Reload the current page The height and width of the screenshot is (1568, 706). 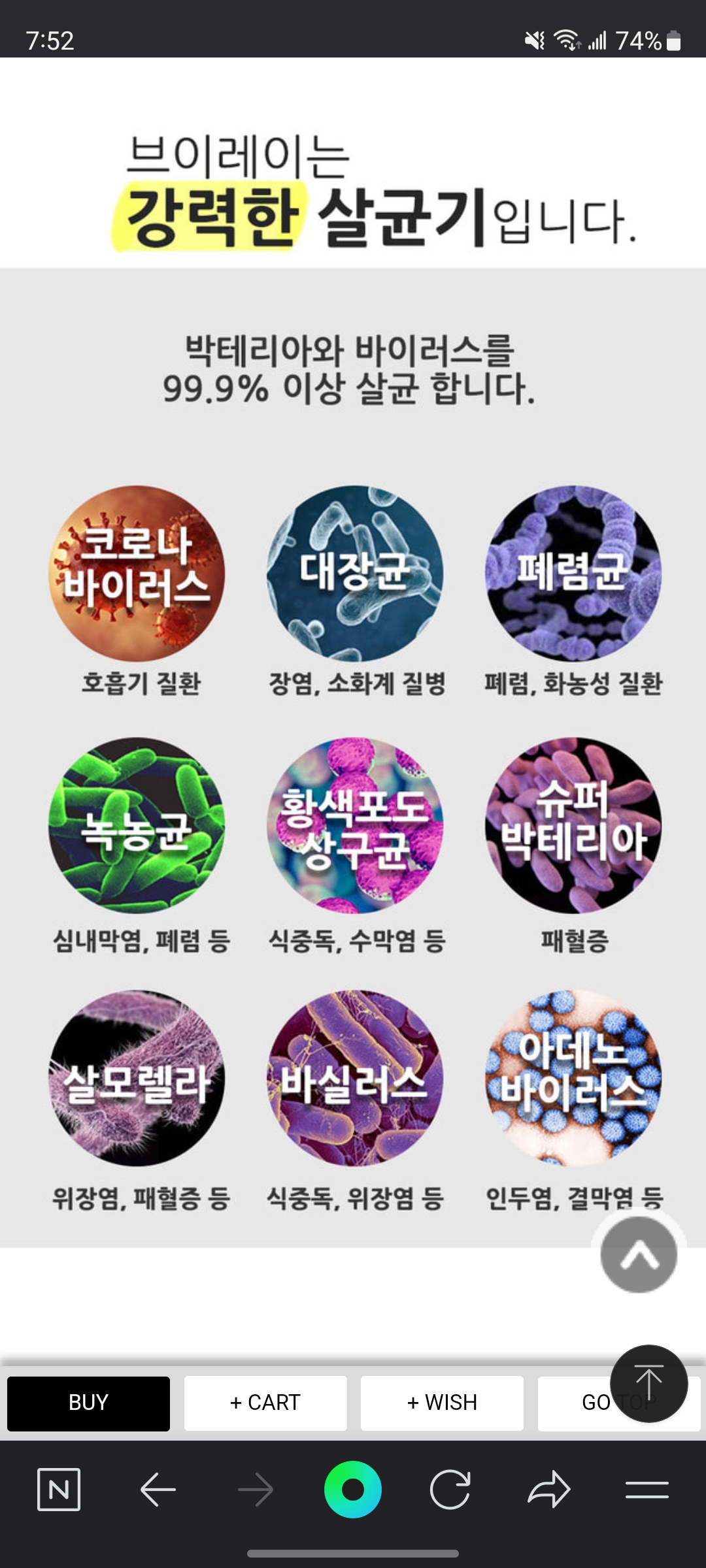pos(450,1490)
